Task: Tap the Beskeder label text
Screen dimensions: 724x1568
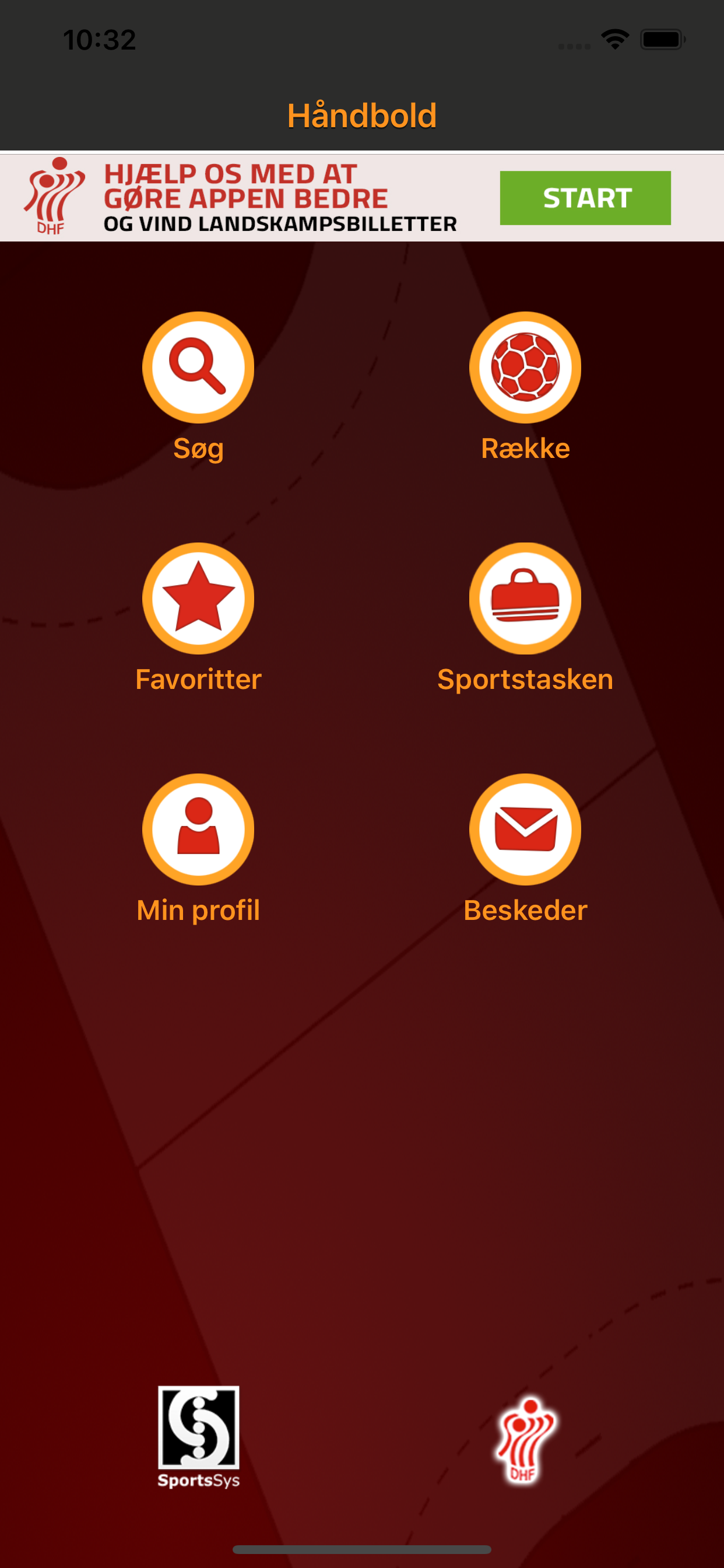Action: point(525,910)
